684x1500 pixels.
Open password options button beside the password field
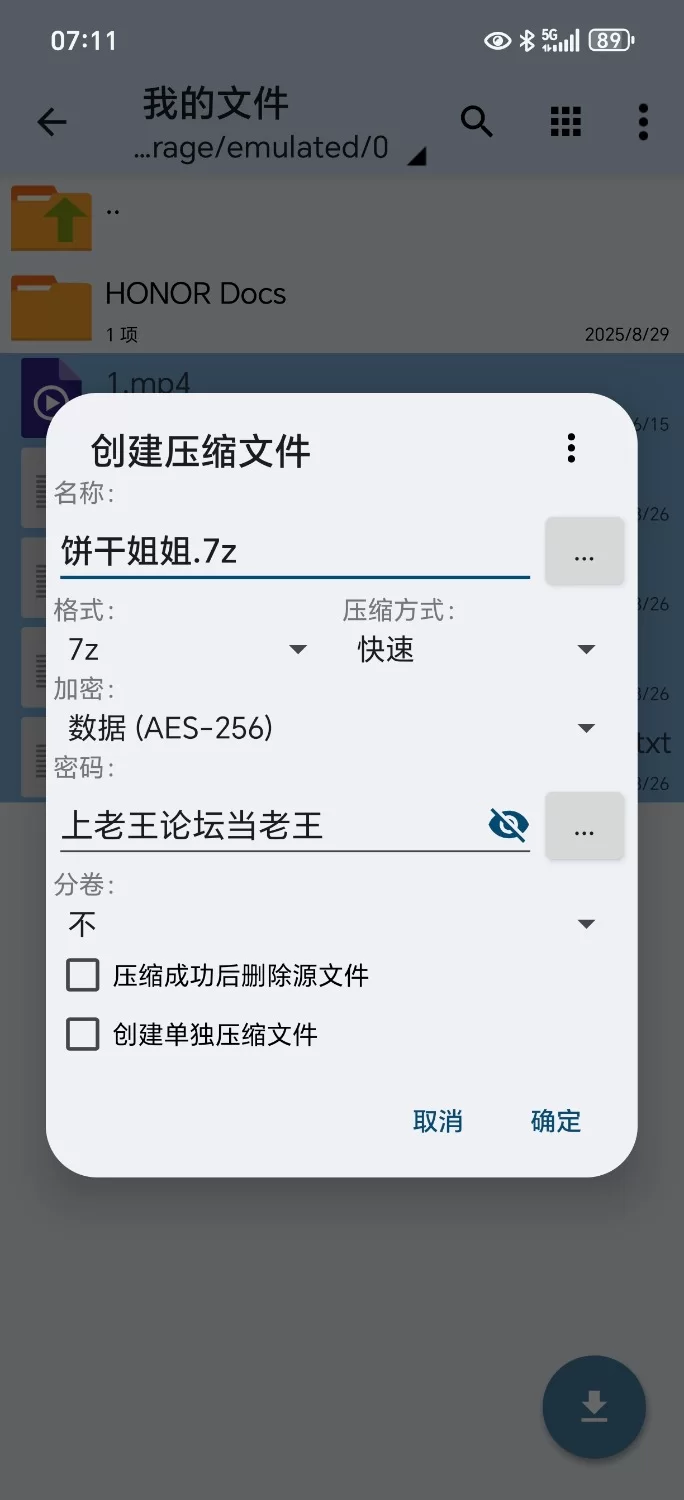584,826
